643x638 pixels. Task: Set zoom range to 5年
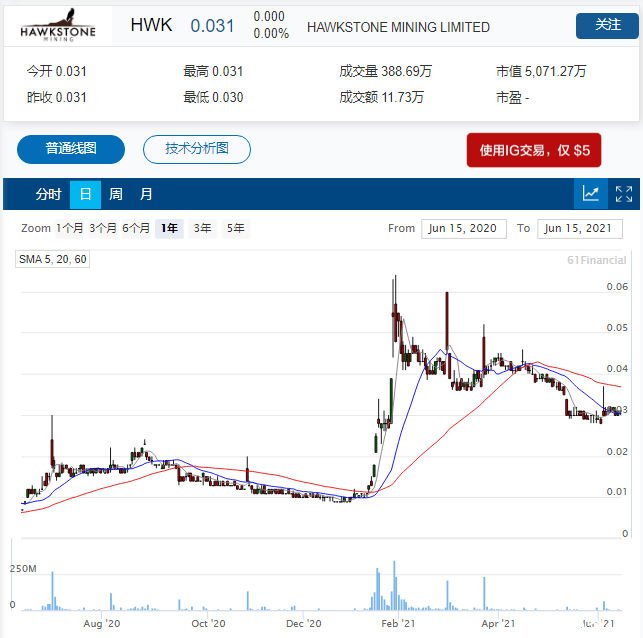(x=235, y=228)
